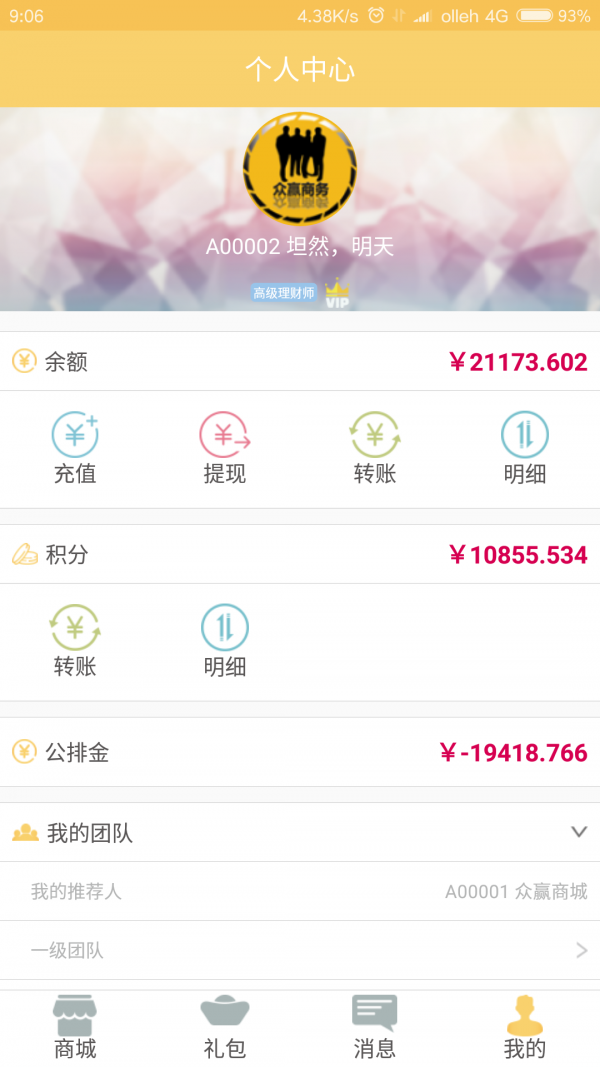Collapse the 我的团队 section
This screenshot has width=600, height=1067.
pyautogui.click(x=578, y=832)
